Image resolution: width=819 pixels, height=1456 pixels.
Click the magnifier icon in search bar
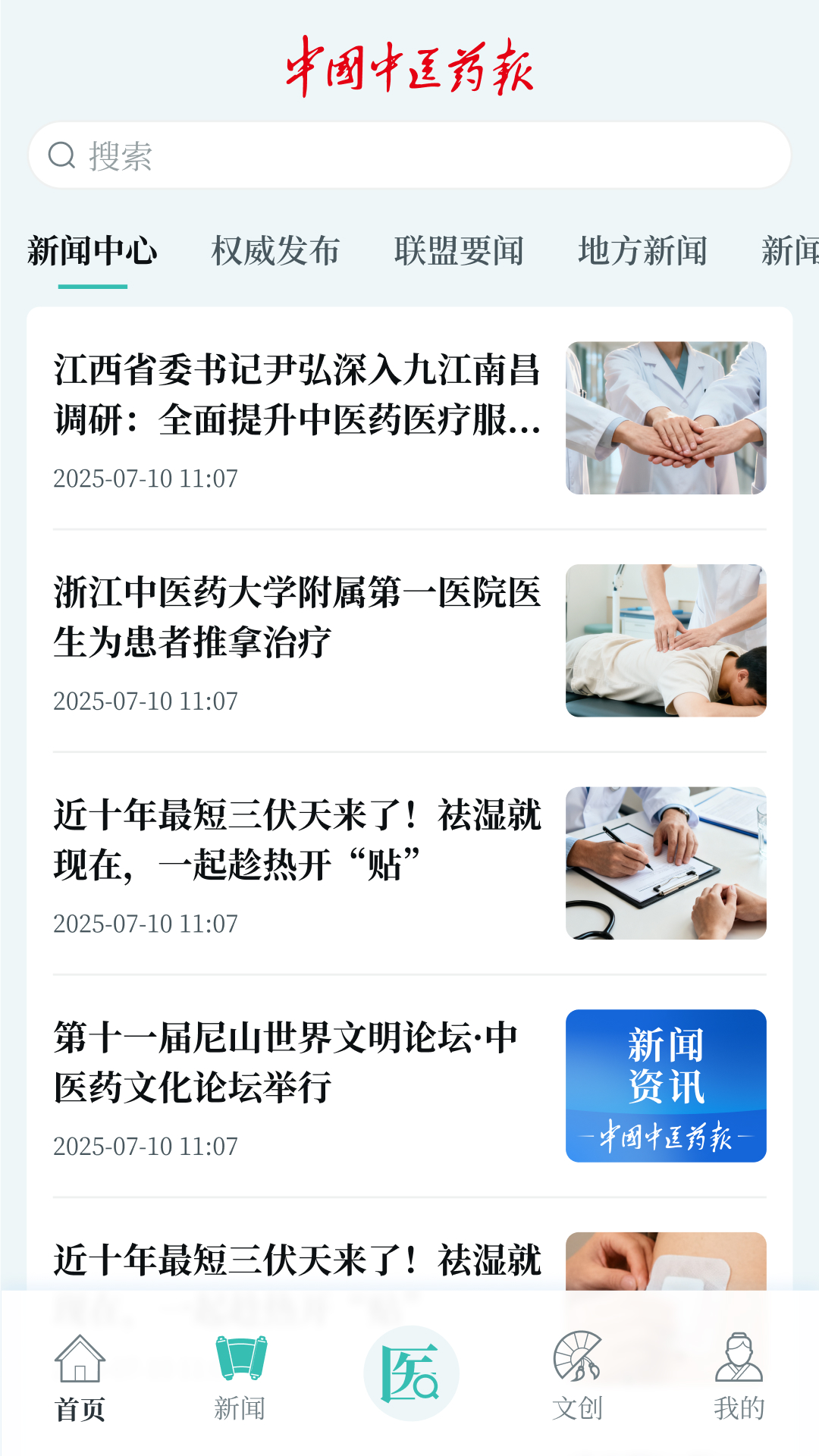62,155
